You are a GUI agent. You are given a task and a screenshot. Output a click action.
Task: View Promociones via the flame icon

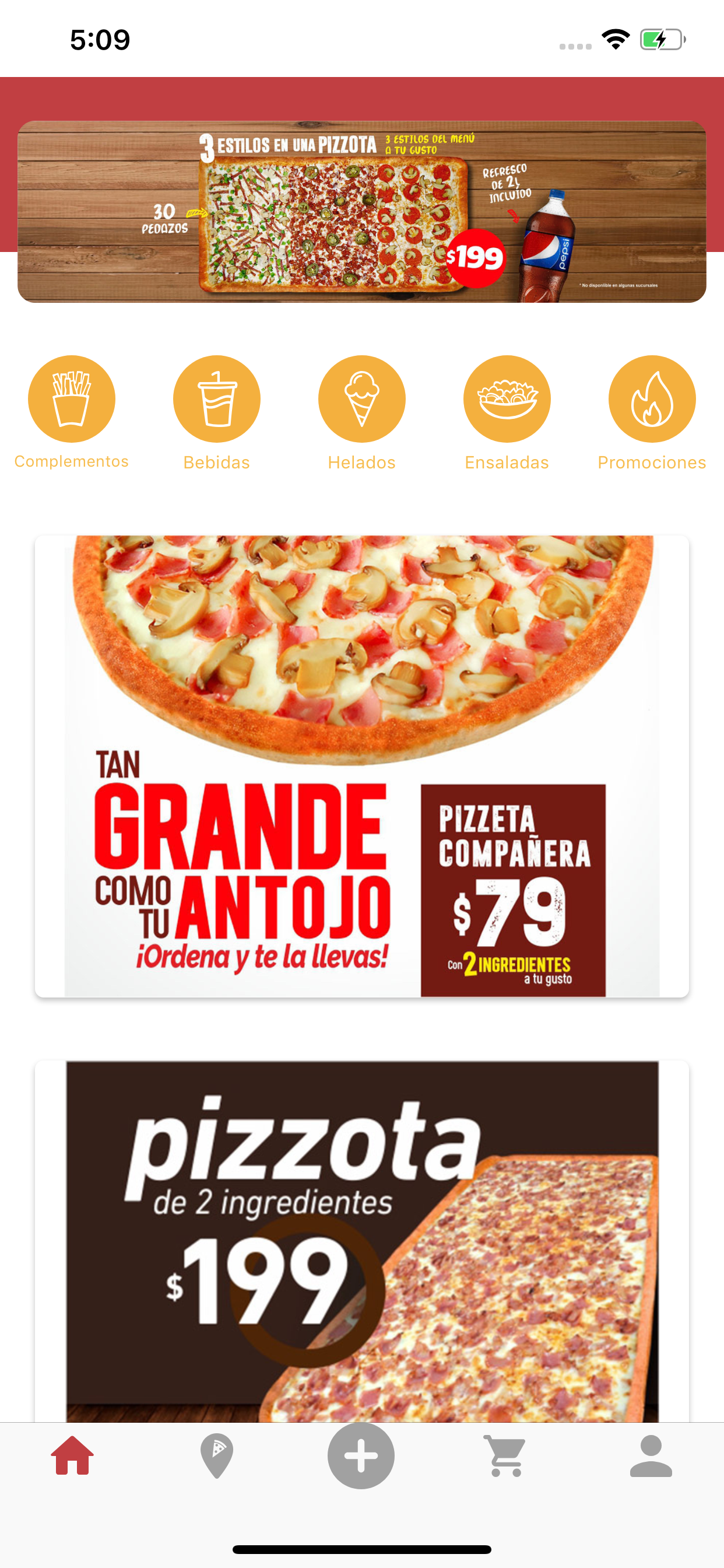(x=651, y=397)
